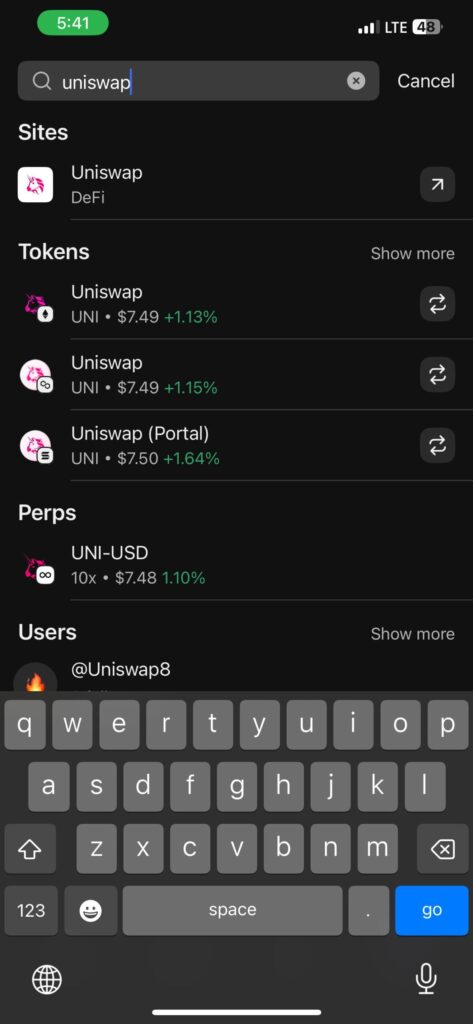Show more Tokens results
Screen dimensions: 473x1024
(412, 253)
